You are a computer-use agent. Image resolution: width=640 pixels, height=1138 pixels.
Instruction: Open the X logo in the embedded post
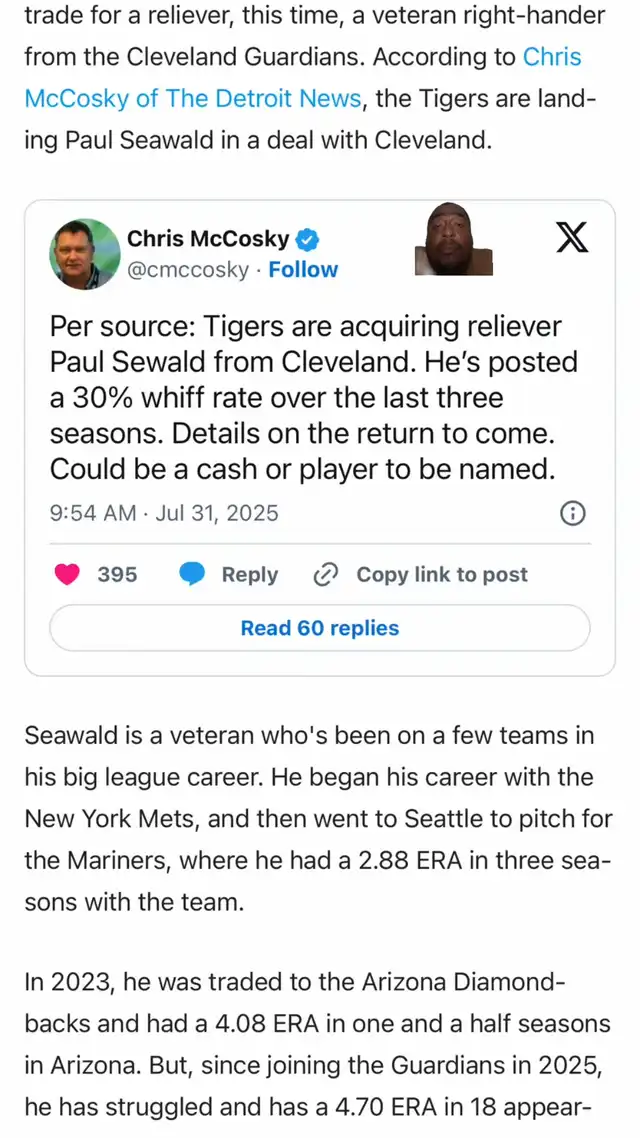(x=573, y=237)
